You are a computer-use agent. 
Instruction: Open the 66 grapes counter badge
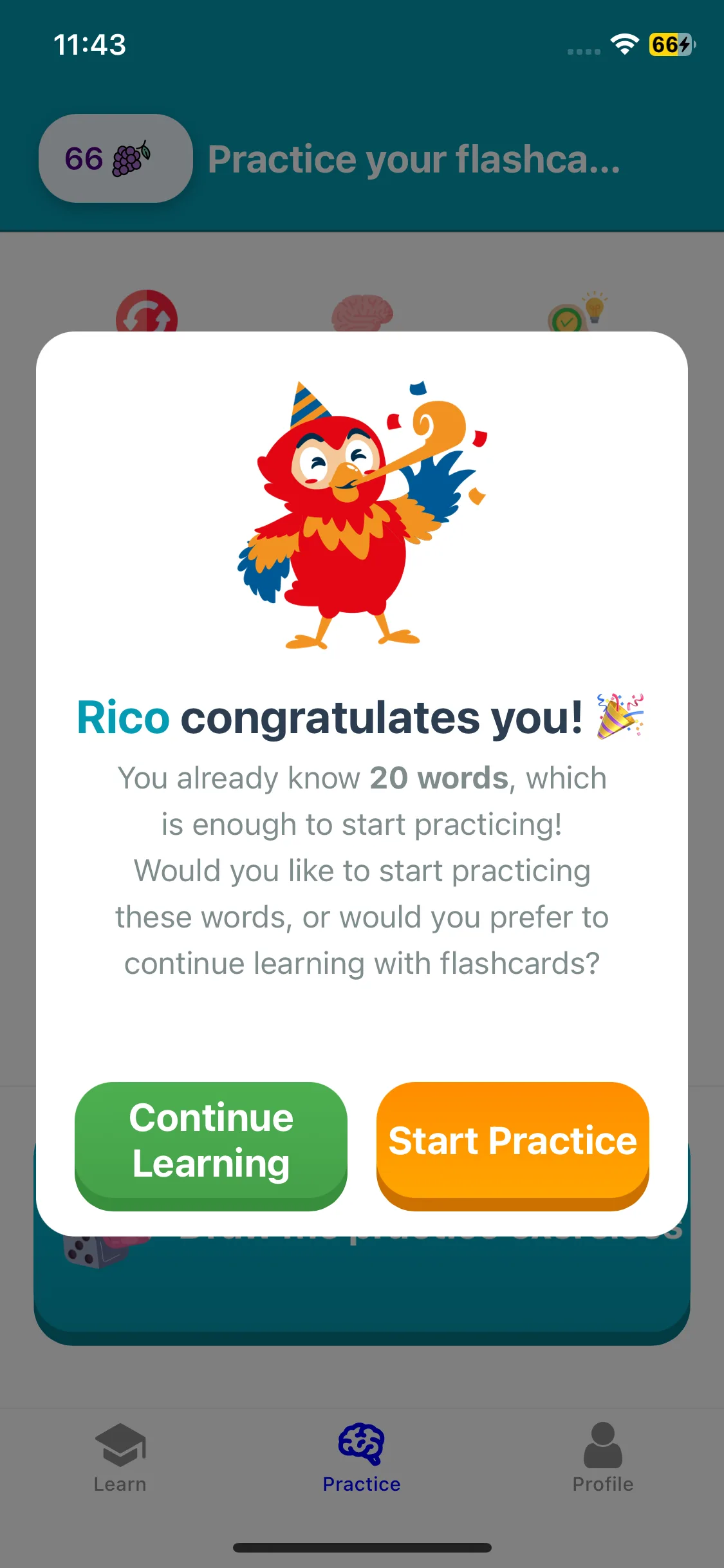pyautogui.click(x=116, y=158)
